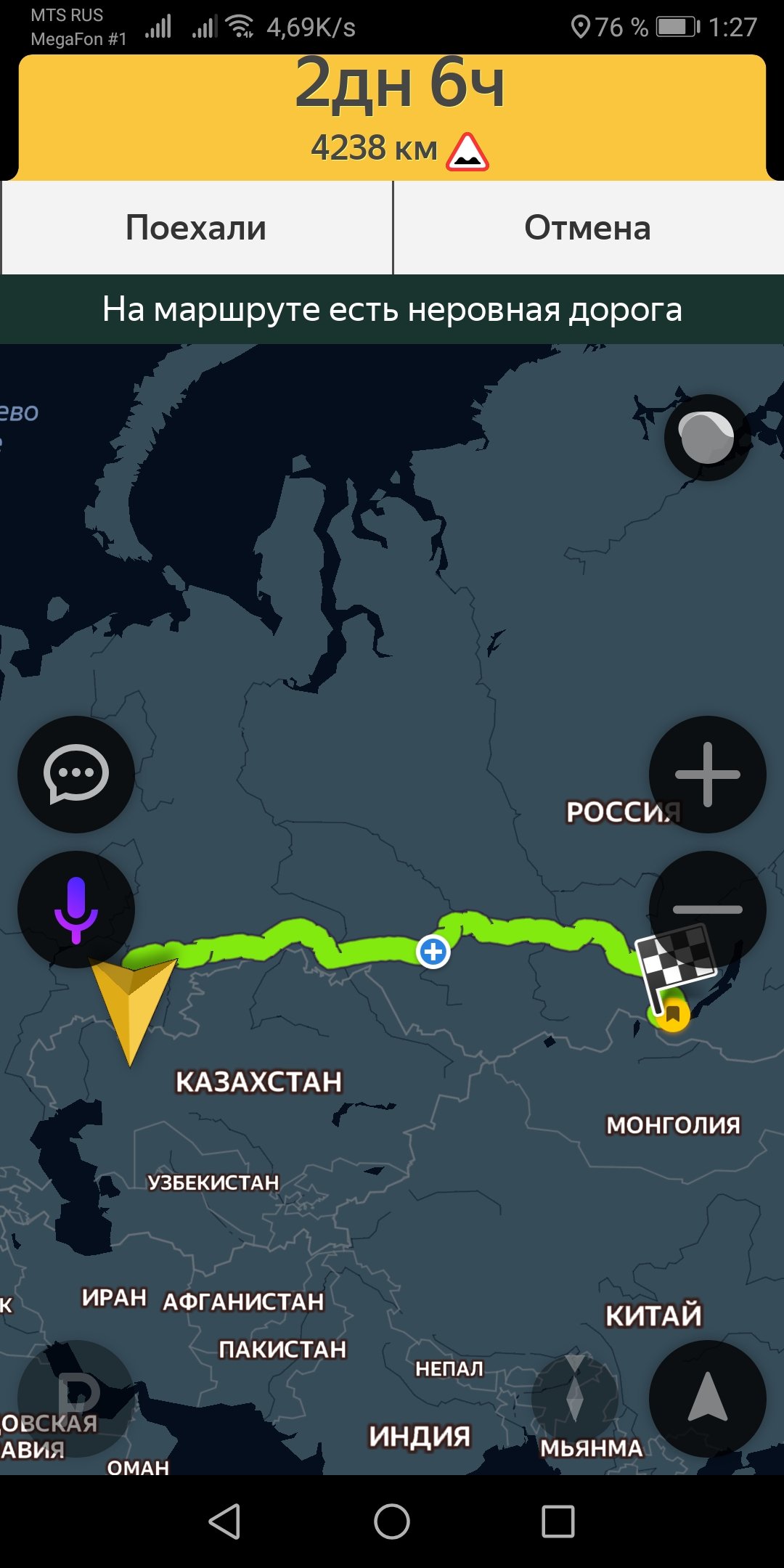Zoom in with the plus button
The width and height of the screenshot is (784, 1568).
click(x=707, y=774)
